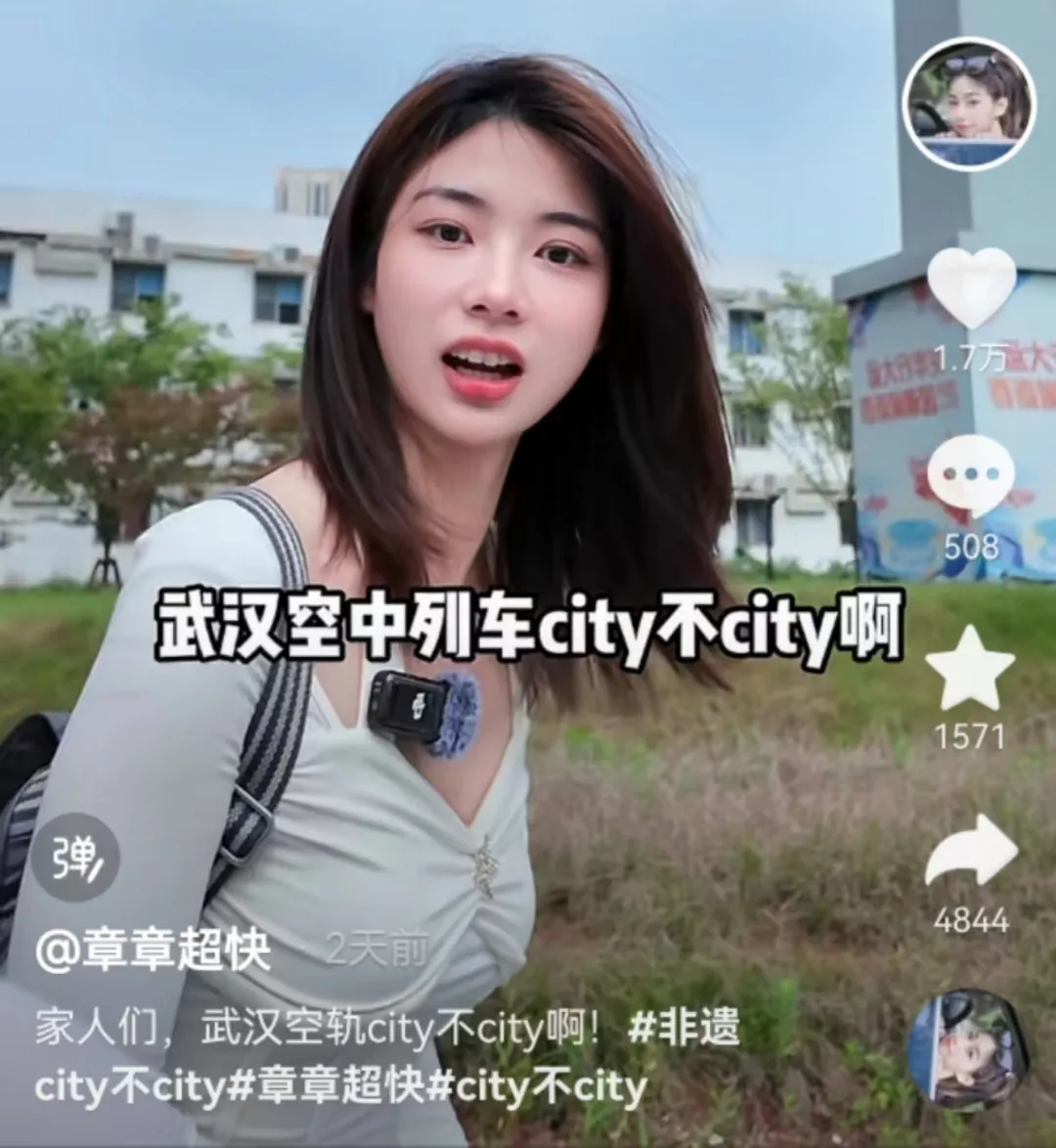Open the creator's profile avatar
Viewport: 1056px width, 1148px height.
(968, 105)
